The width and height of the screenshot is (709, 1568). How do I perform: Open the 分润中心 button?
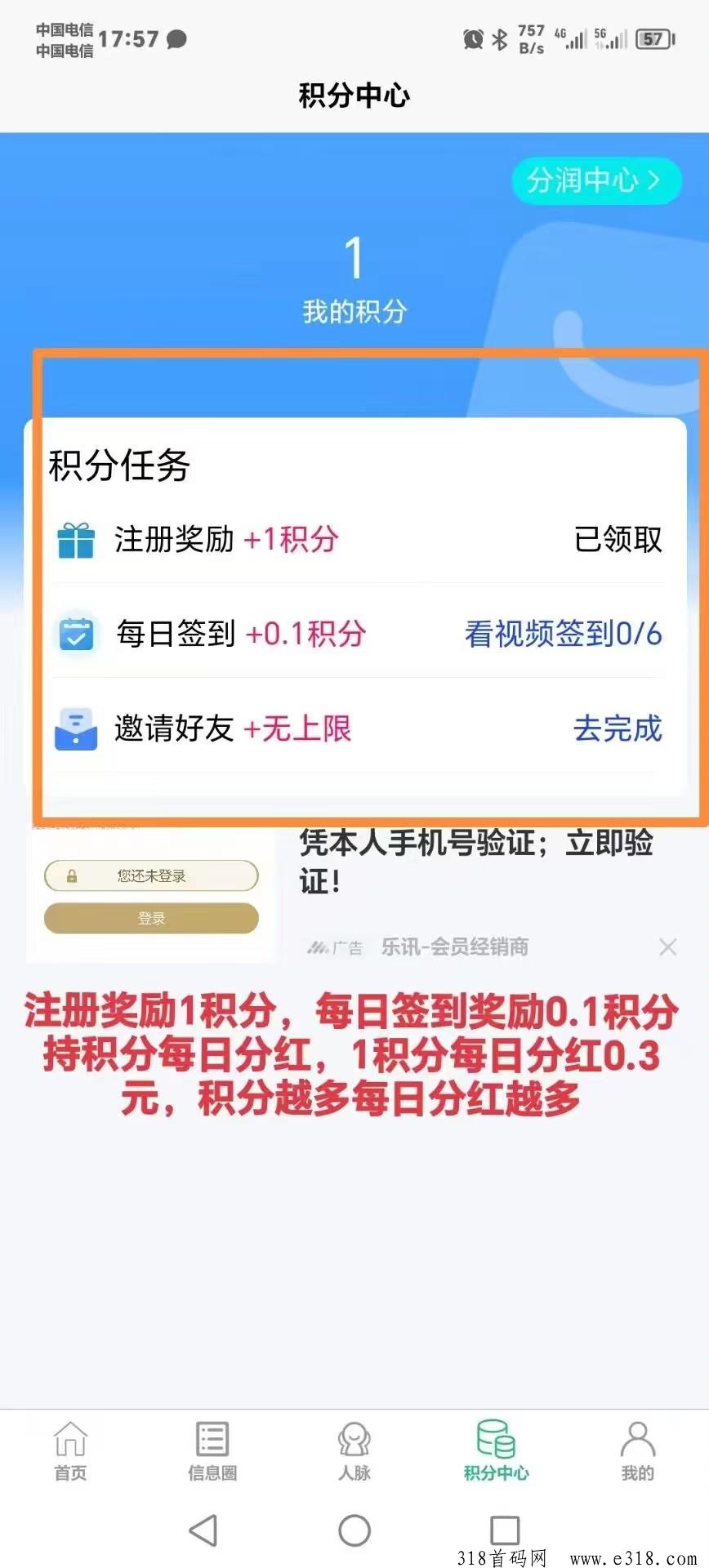(595, 180)
